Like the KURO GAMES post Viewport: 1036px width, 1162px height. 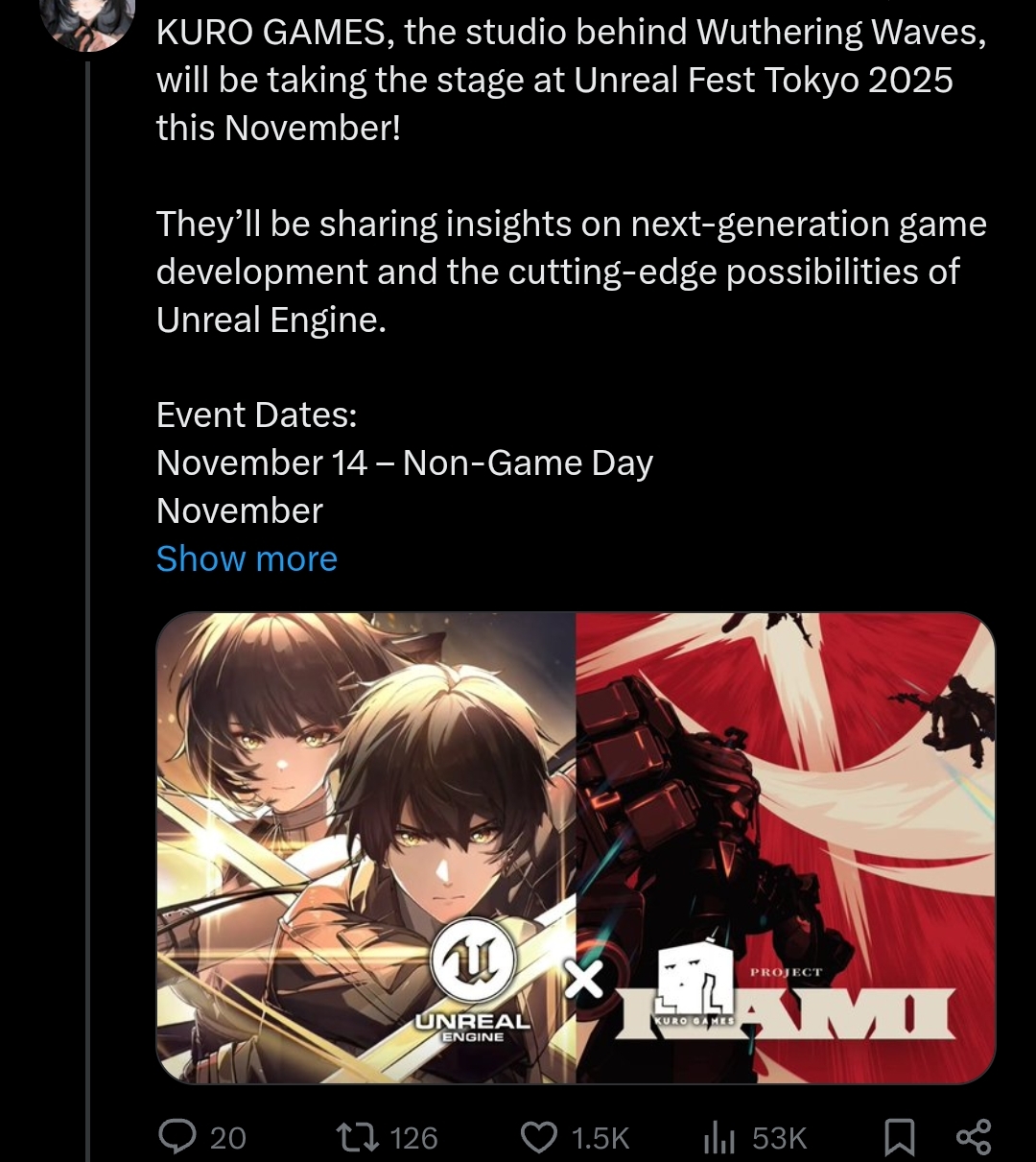pyautogui.click(x=539, y=1137)
